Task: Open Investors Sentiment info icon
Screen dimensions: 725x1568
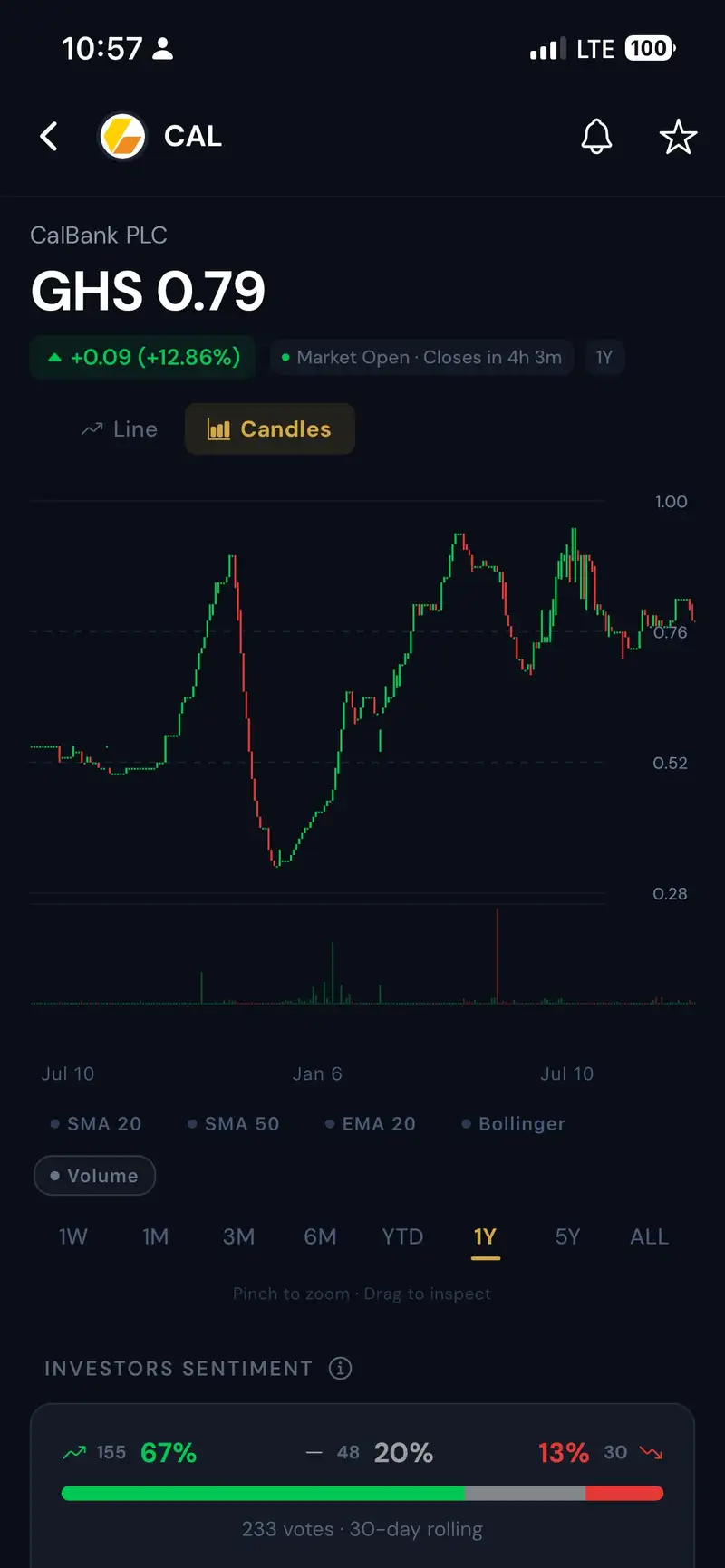Action: click(x=341, y=1369)
